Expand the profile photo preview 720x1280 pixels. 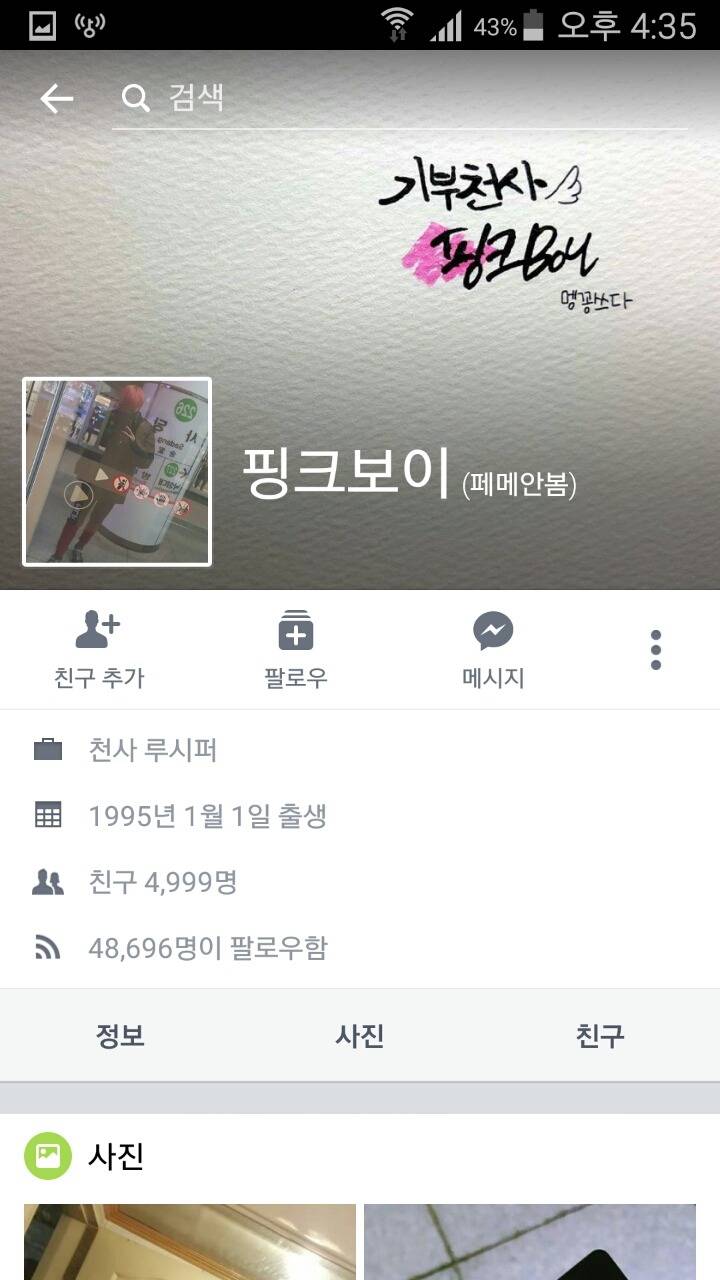point(116,470)
